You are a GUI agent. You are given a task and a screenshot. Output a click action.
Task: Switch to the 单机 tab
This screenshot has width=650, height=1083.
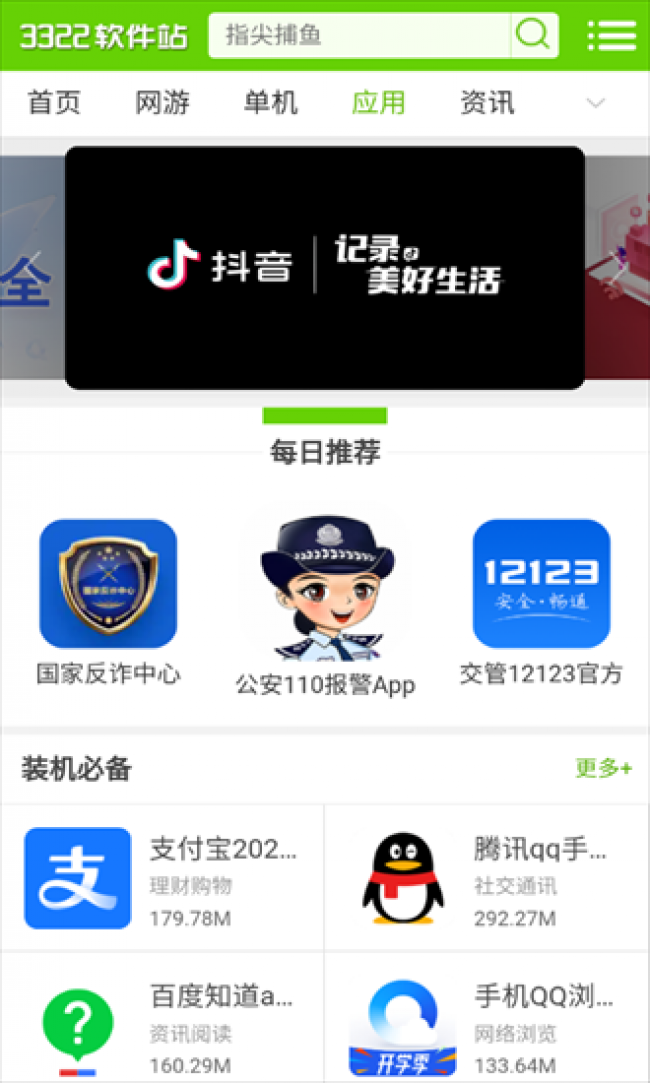(270, 102)
